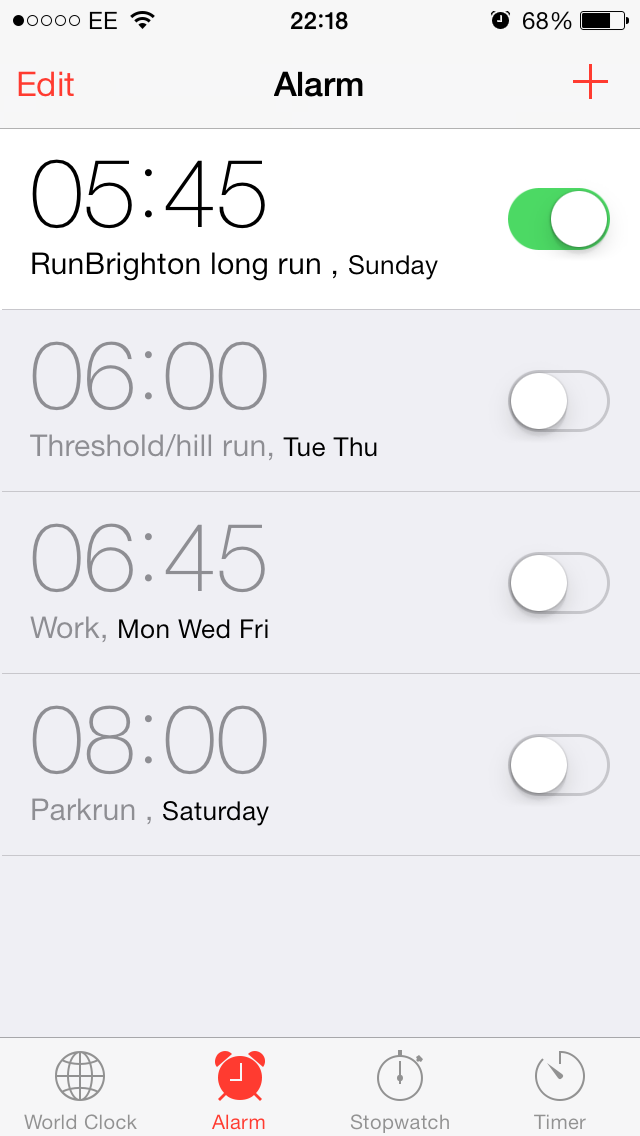The image size is (640, 1136).
Task: Switch on the 06:45 Work alarm
Action: 558,583
